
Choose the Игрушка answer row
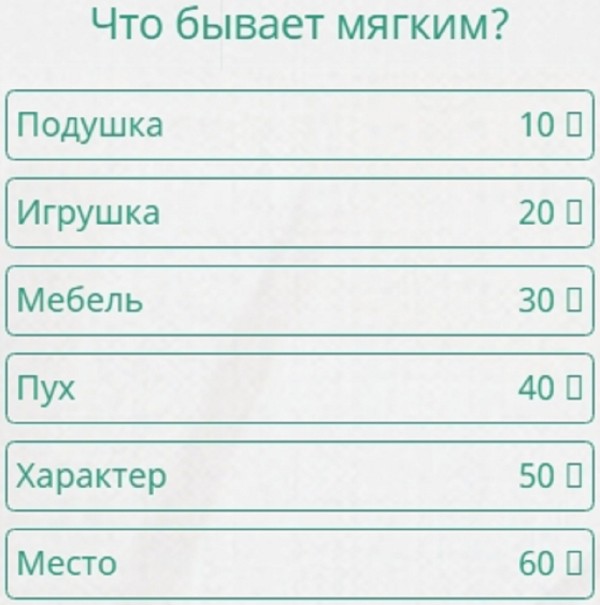click(298, 212)
